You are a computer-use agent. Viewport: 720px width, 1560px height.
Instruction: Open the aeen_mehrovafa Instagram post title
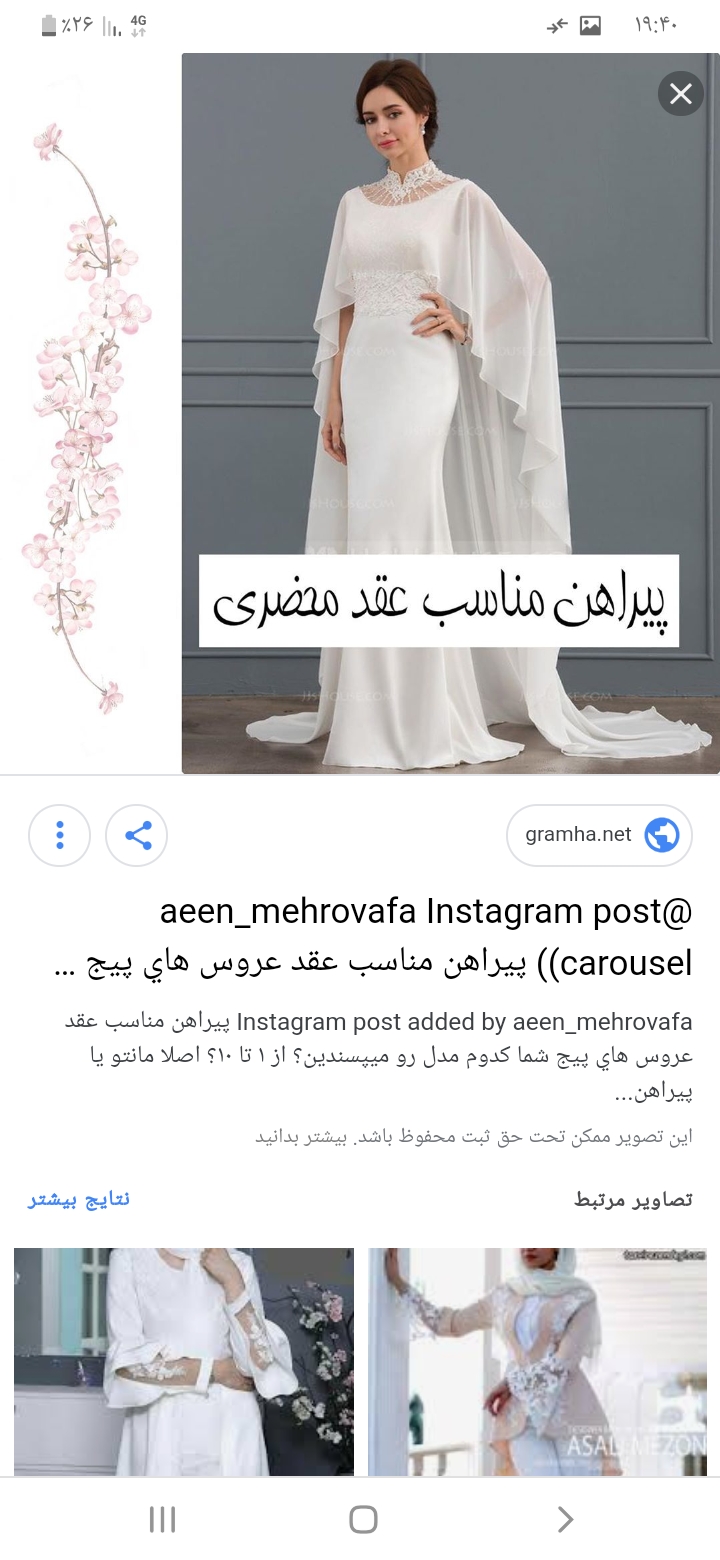click(x=425, y=938)
